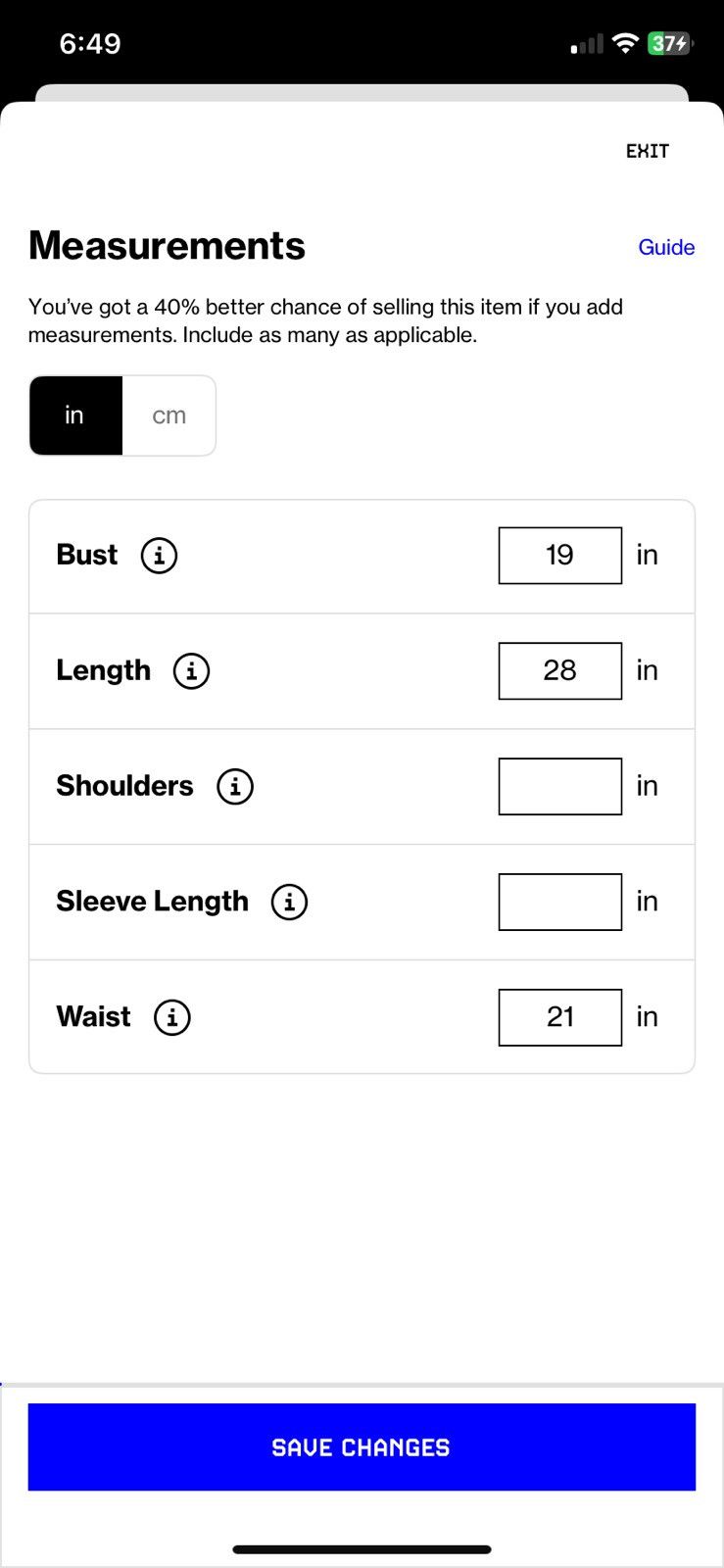Tap EXIT to close the measurements sheet
Image resolution: width=724 pixels, height=1568 pixels.
[648, 151]
